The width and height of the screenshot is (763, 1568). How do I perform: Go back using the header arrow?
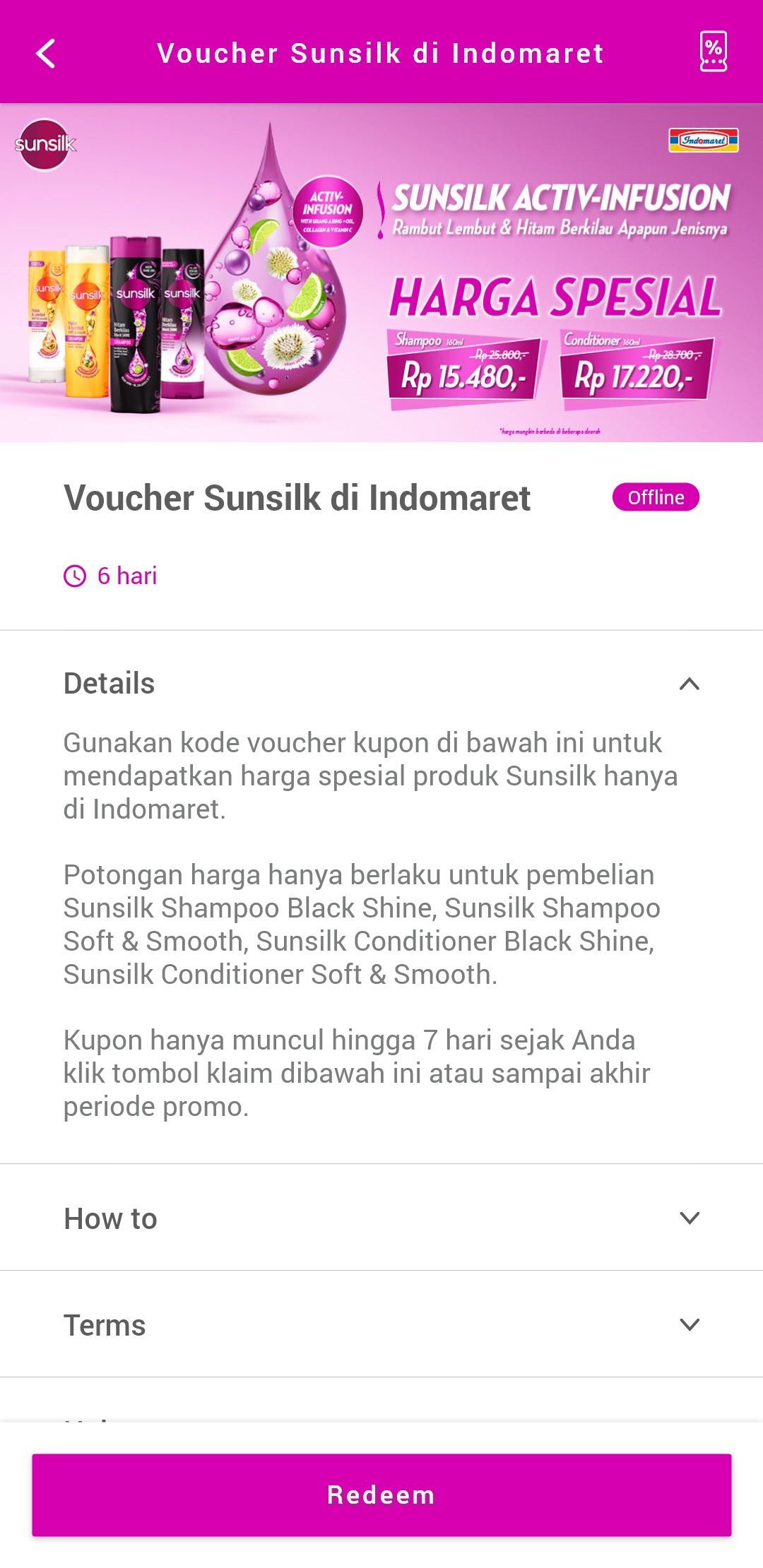tap(46, 54)
